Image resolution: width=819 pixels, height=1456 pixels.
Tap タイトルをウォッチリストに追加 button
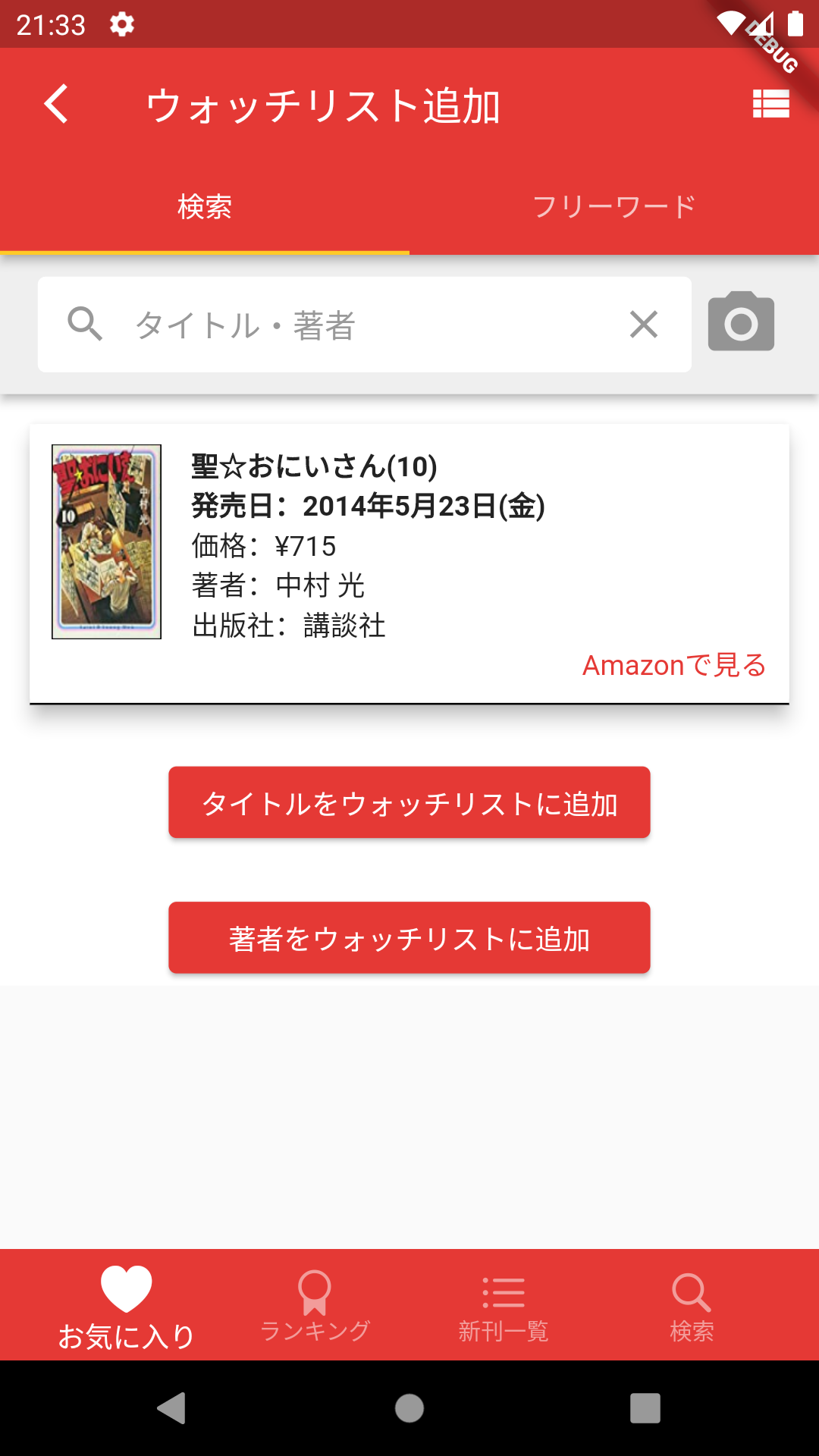(x=409, y=802)
